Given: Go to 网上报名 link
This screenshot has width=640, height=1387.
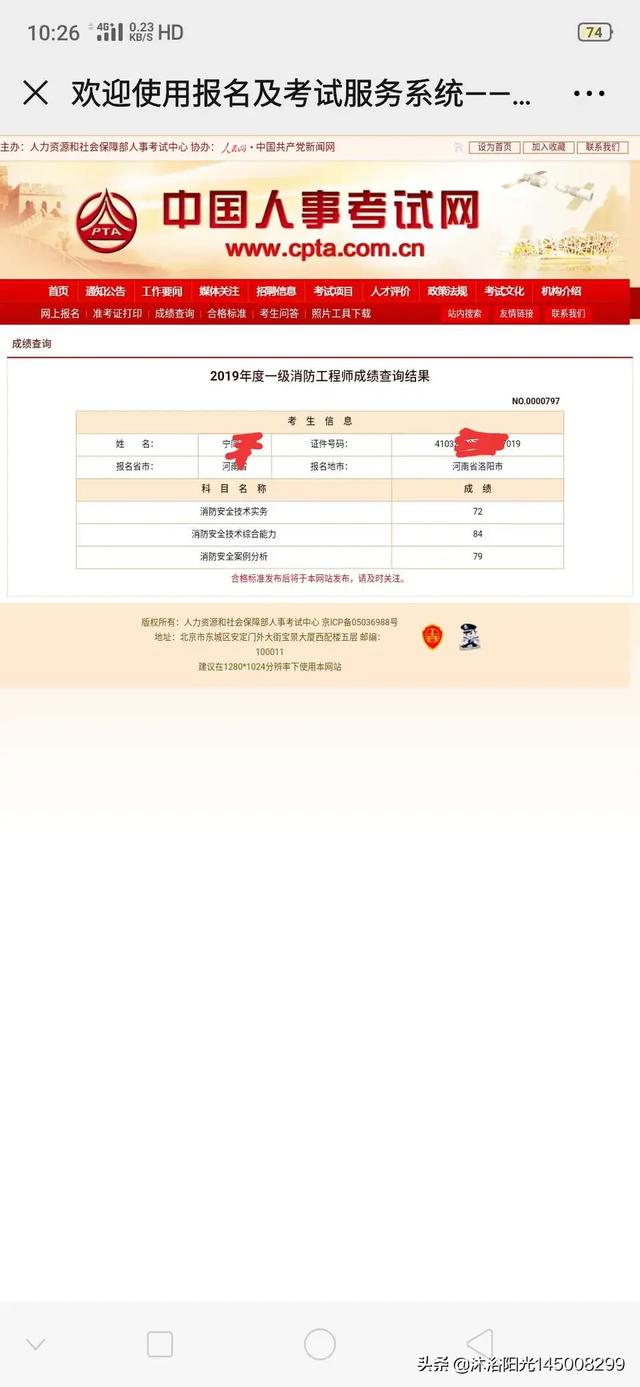Looking at the screenshot, I should pyautogui.click(x=60, y=313).
